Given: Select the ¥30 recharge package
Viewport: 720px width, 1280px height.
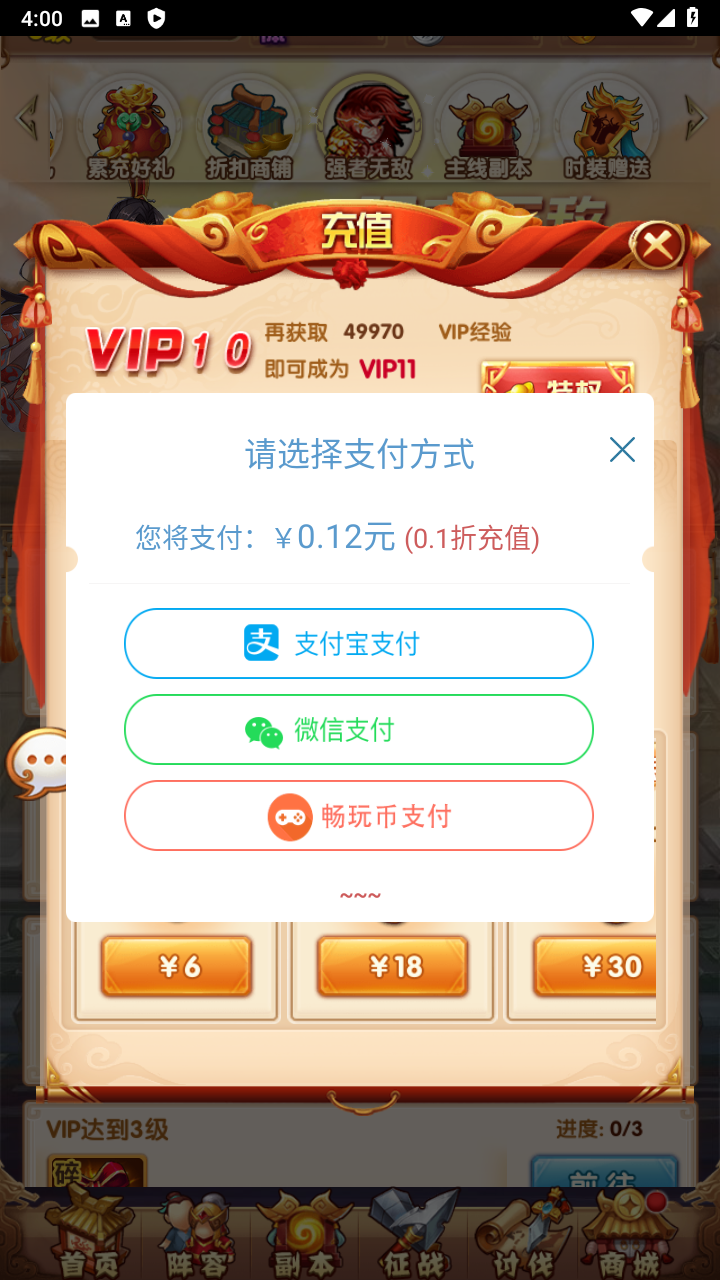Looking at the screenshot, I should point(598,966).
